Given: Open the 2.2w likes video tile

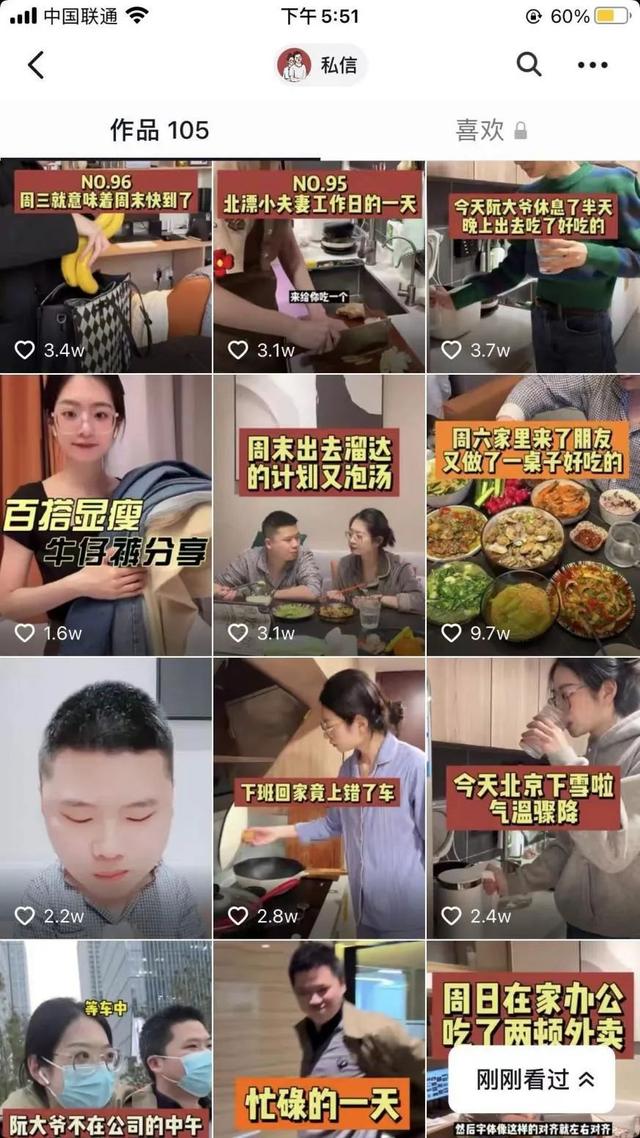Looking at the screenshot, I should pyautogui.click(x=106, y=797).
